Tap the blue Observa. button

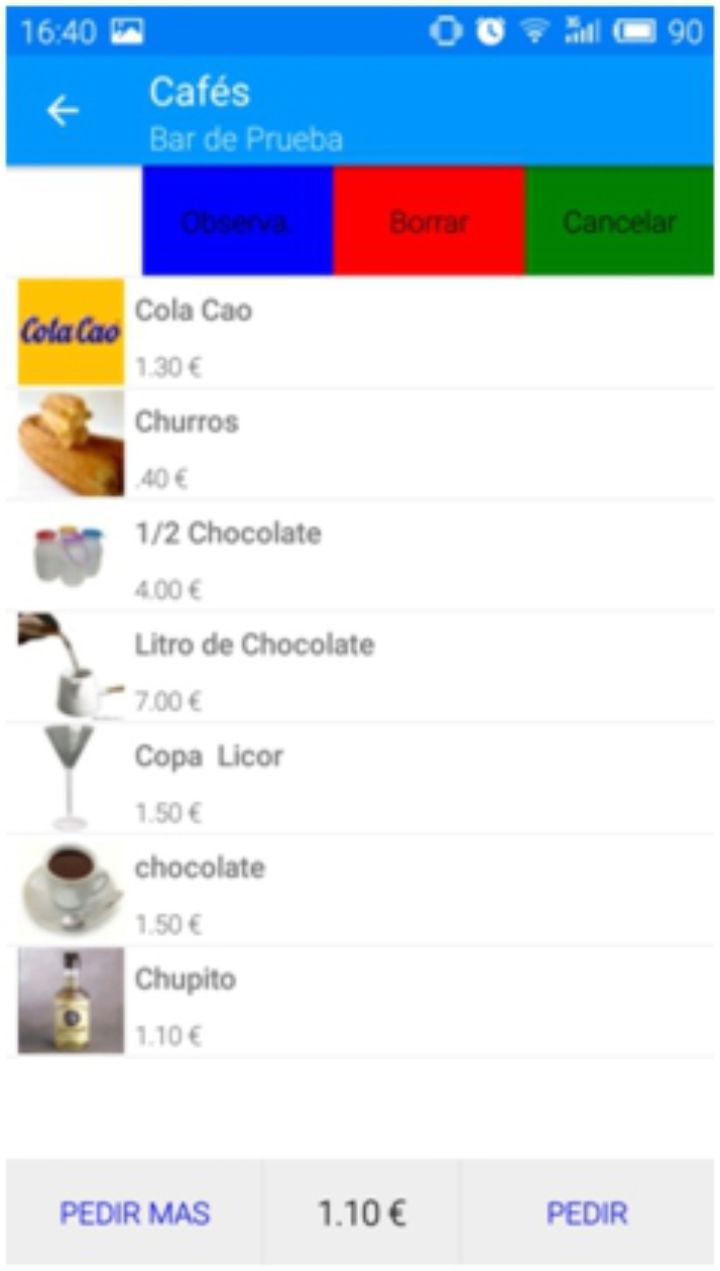click(x=237, y=221)
